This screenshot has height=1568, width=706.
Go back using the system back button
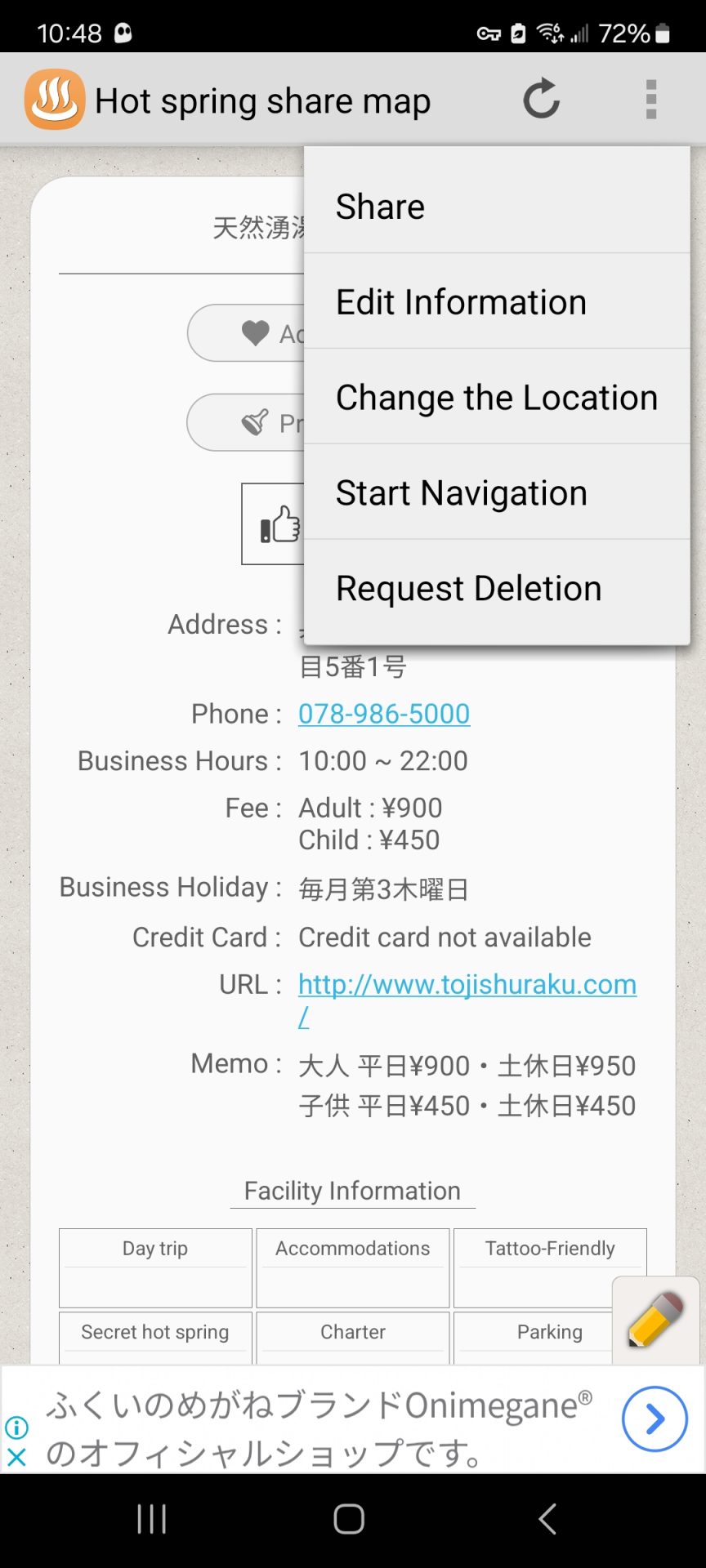(x=547, y=1519)
